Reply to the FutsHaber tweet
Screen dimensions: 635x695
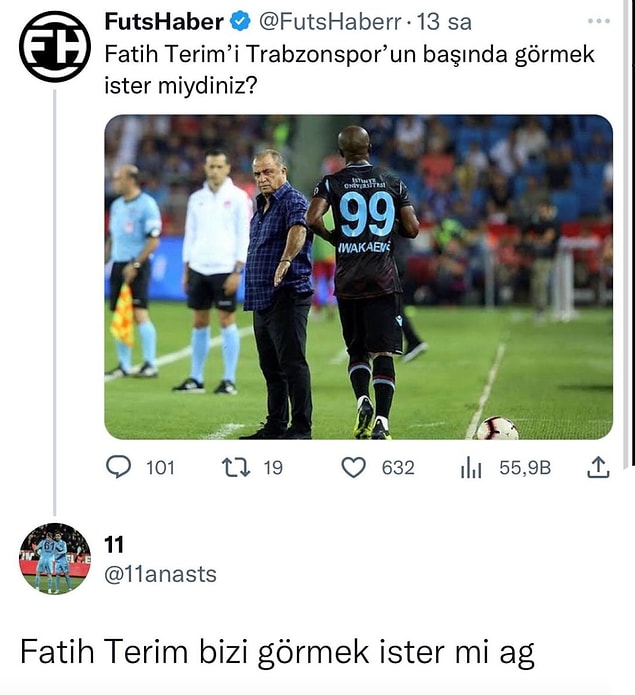pos(119,467)
